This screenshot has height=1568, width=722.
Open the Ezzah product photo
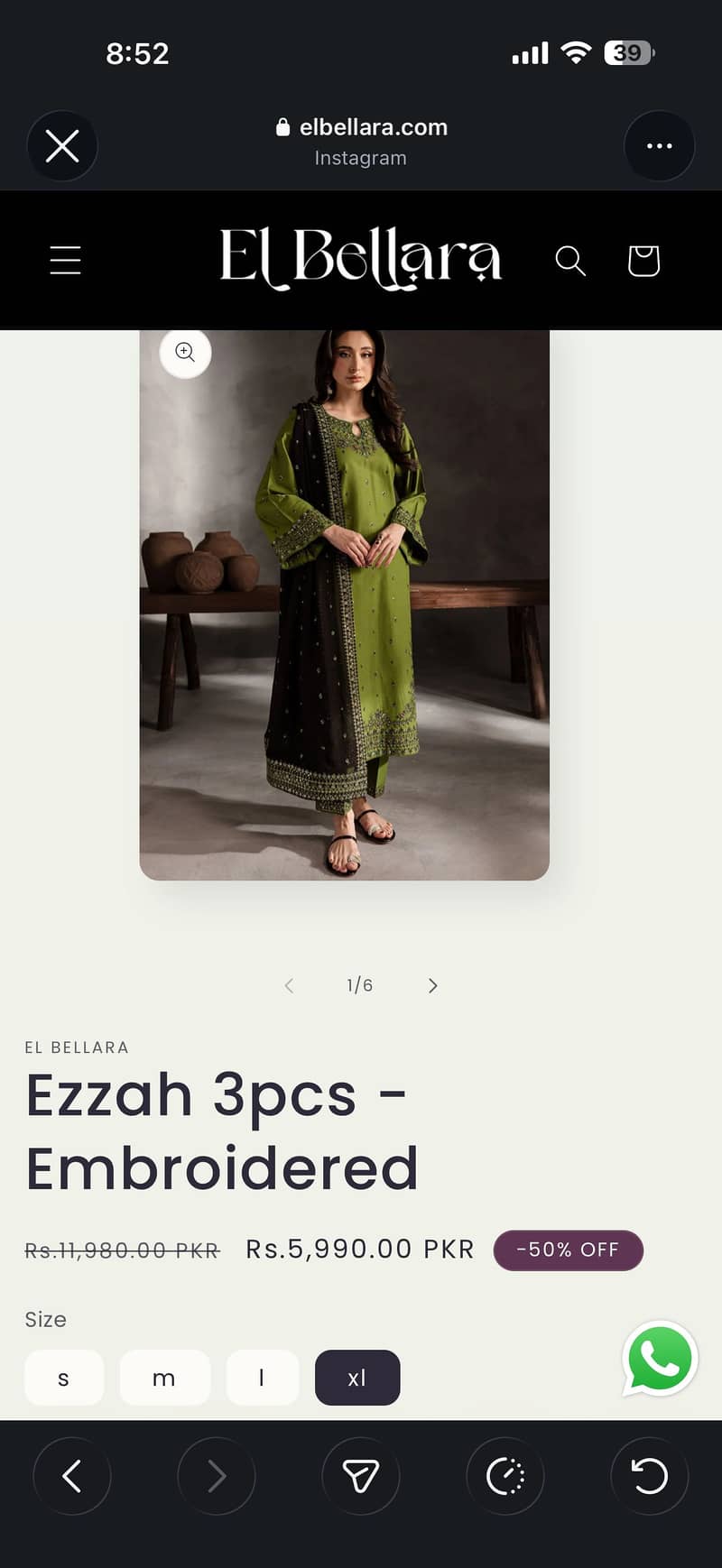click(x=344, y=604)
